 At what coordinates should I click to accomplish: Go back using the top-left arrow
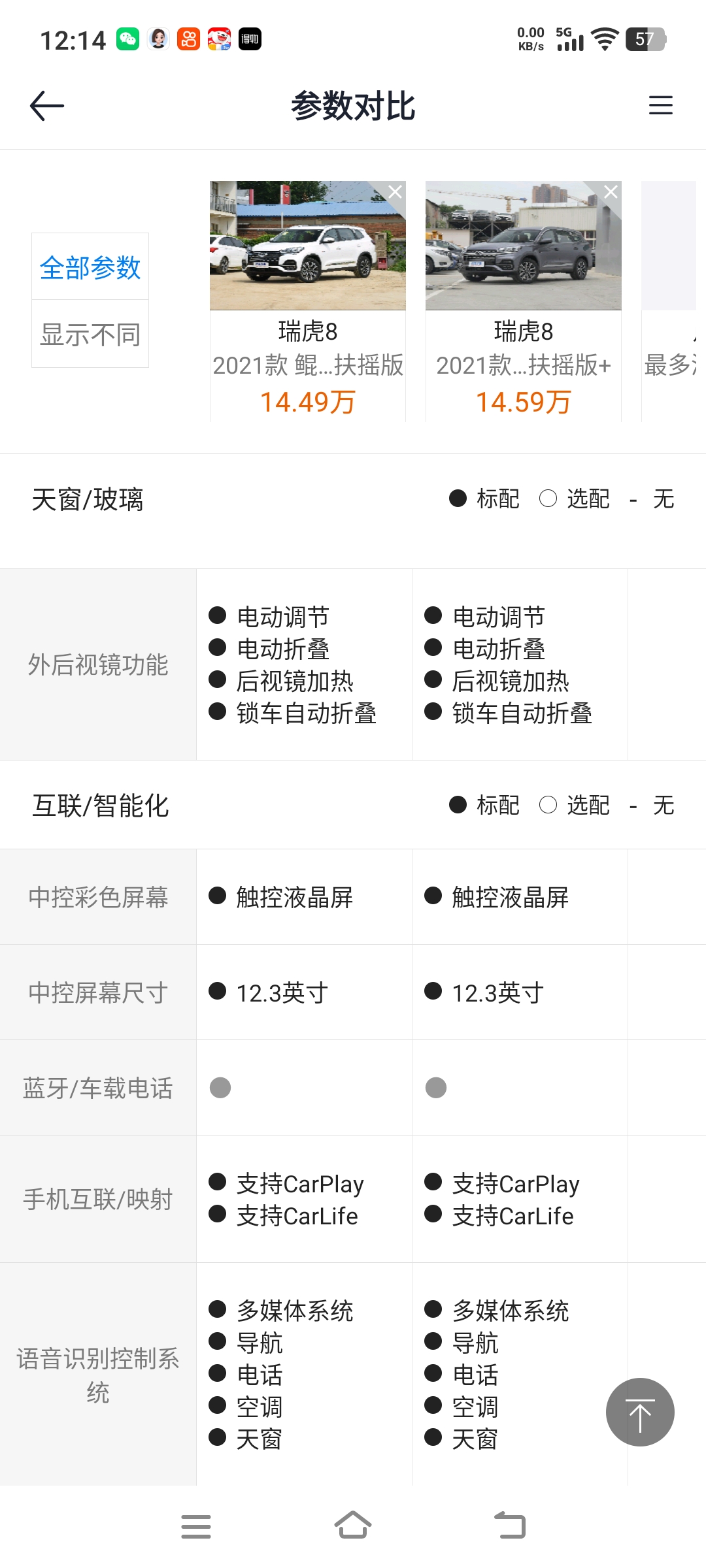(x=47, y=106)
